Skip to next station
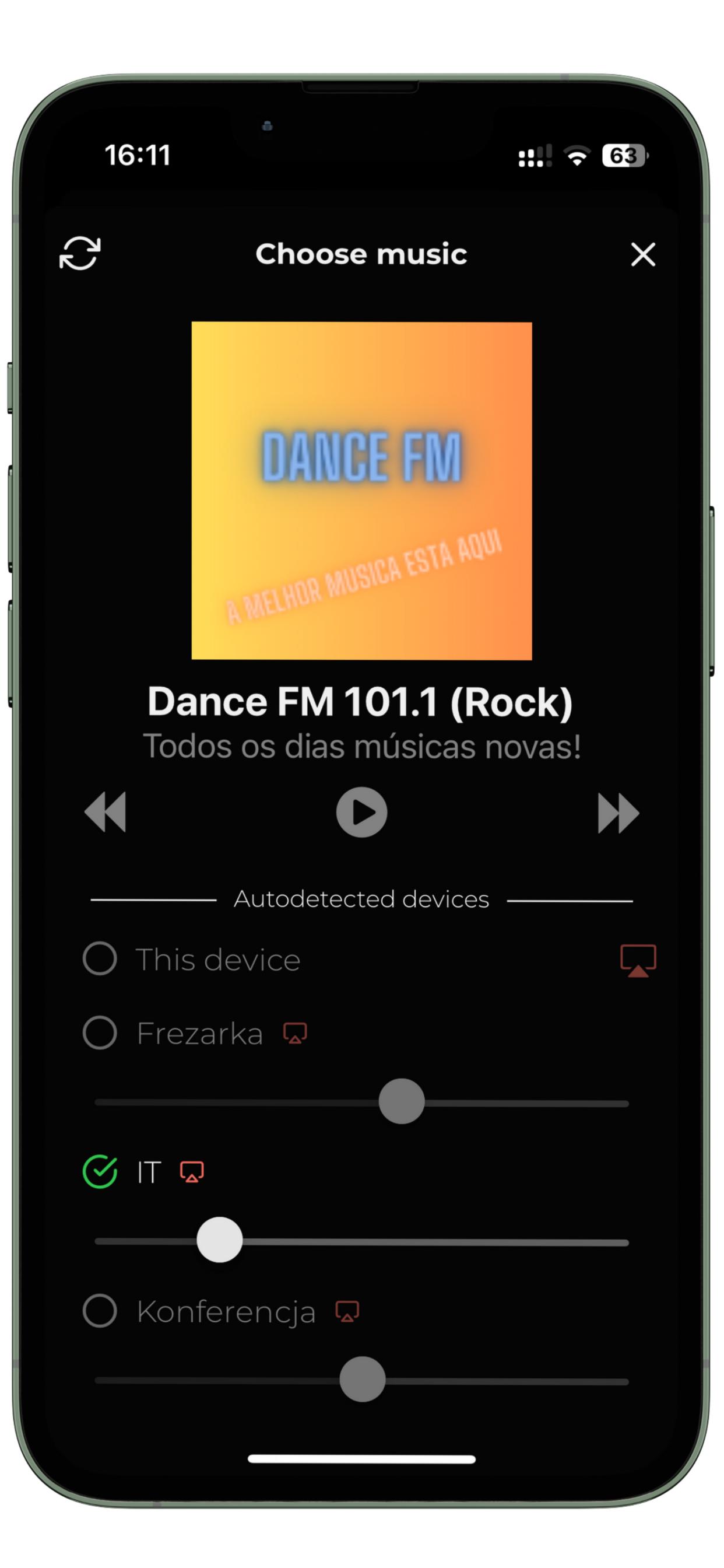 618,813
